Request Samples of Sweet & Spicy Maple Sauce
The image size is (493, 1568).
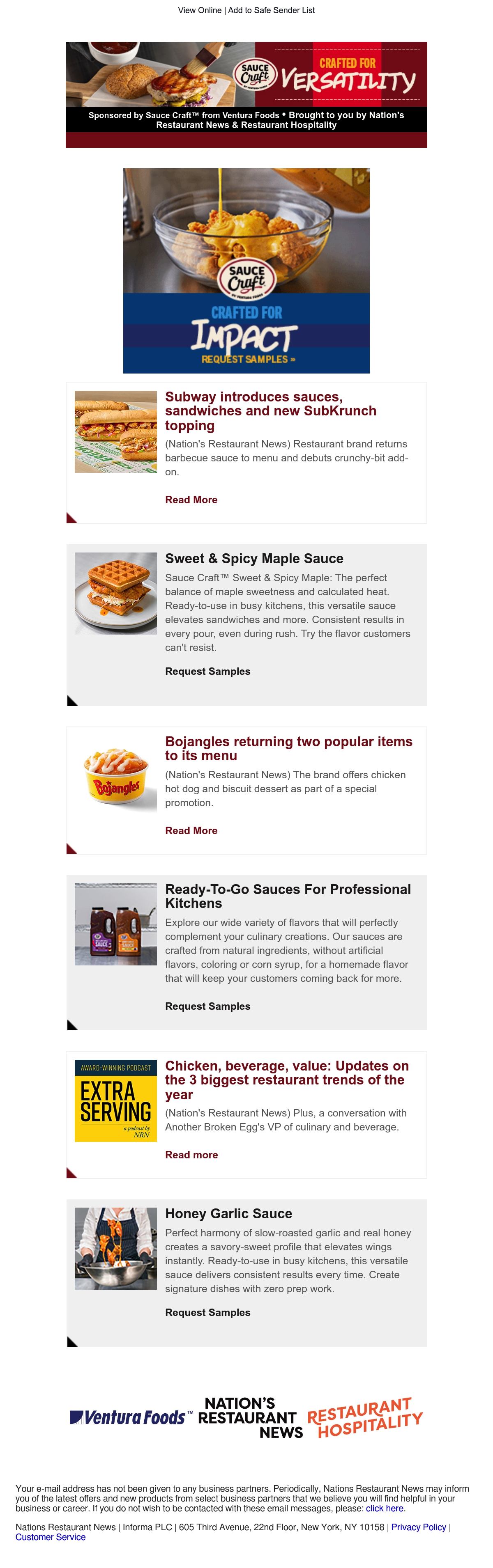pos(208,672)
